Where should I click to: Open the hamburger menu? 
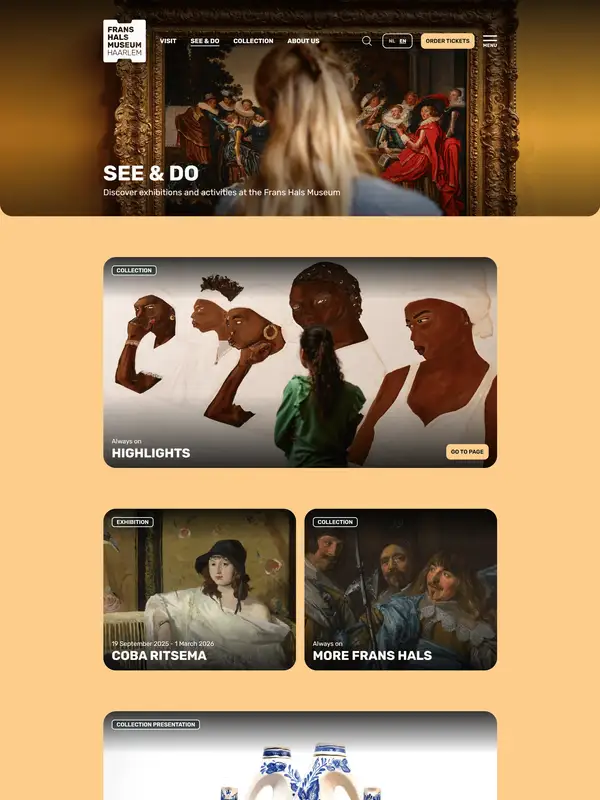pos(490,41)
